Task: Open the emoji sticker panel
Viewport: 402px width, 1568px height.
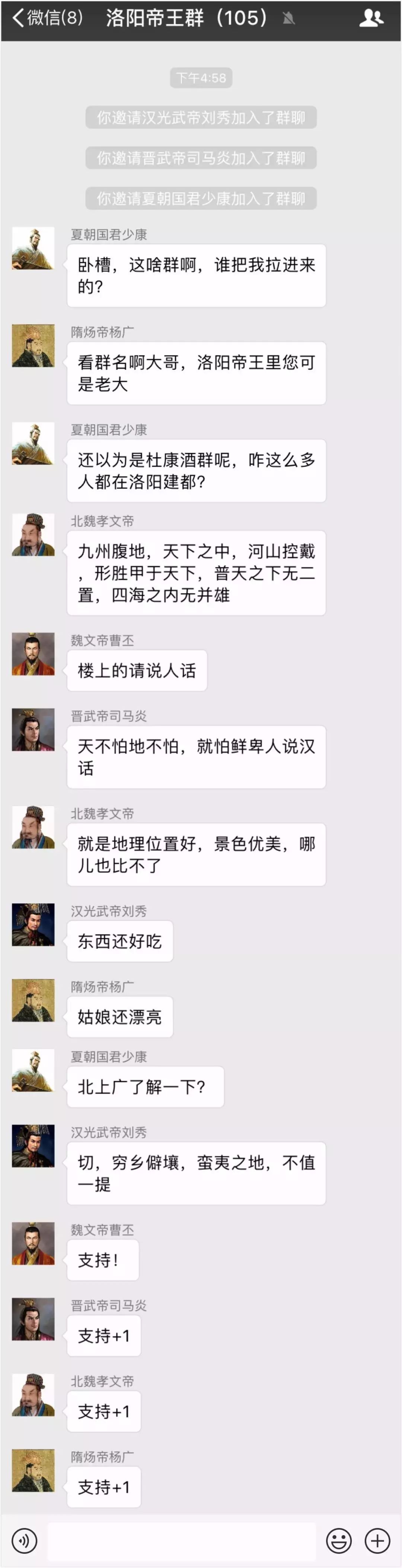Action: tap(339, 1540)
